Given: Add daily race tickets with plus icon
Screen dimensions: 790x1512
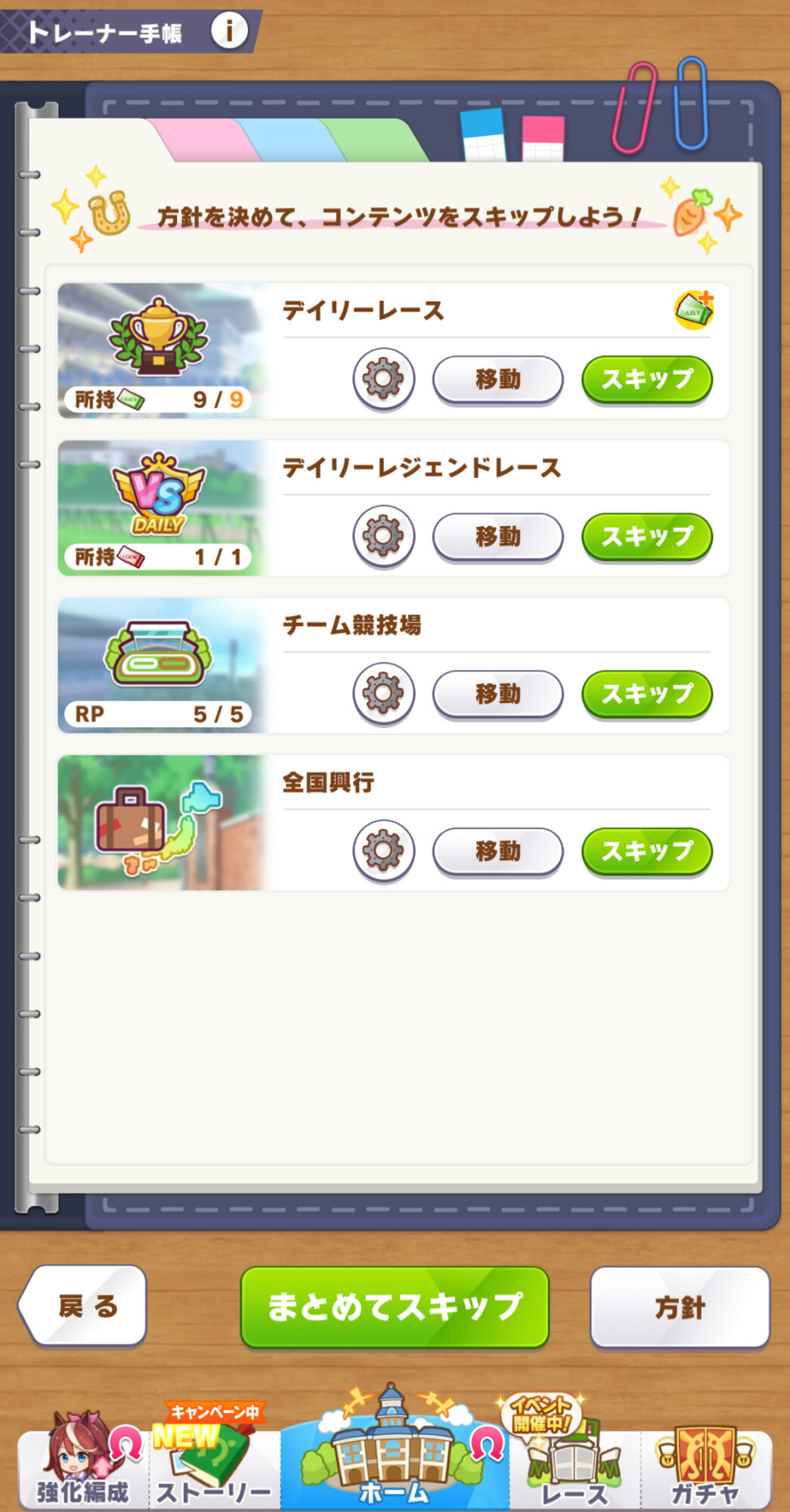Looking at the screenshot, I should click(693, 310).
